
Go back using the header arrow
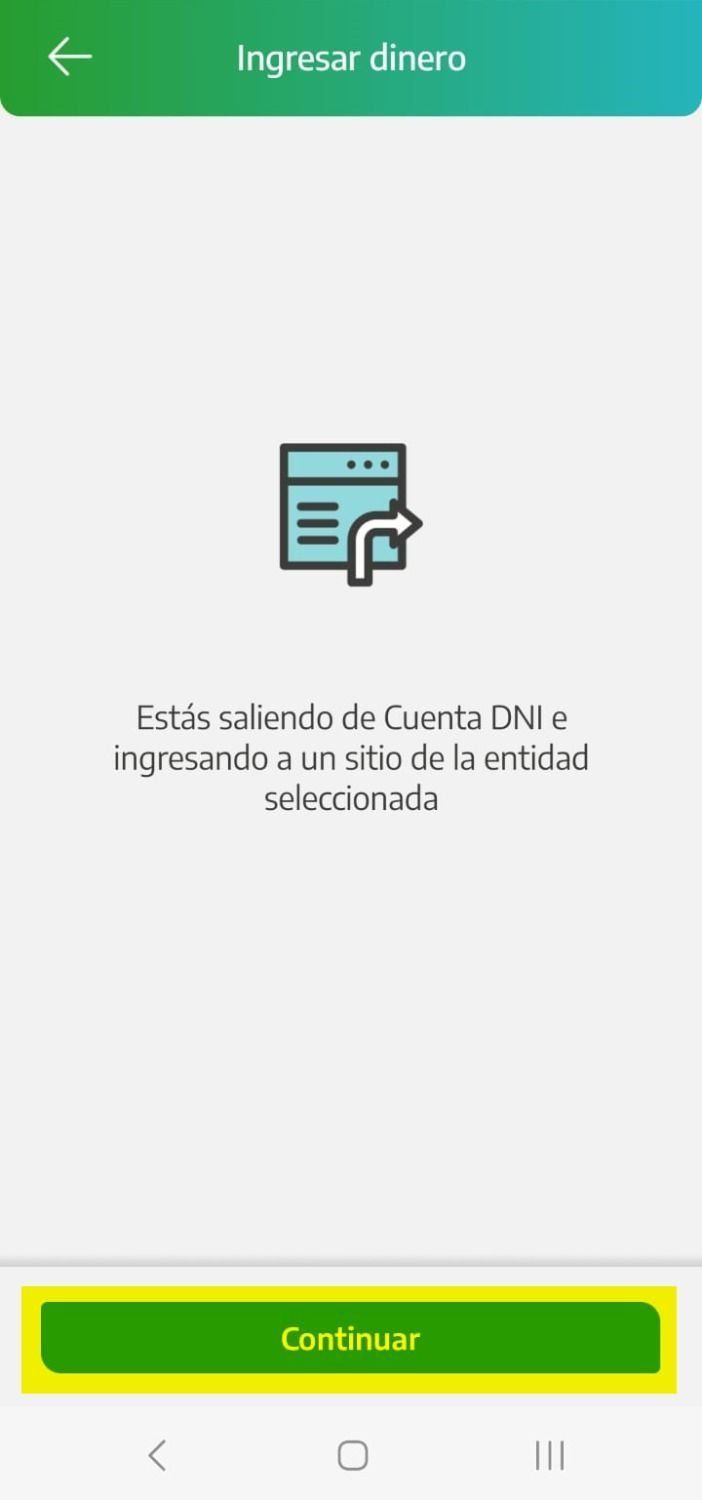point(70,57)
